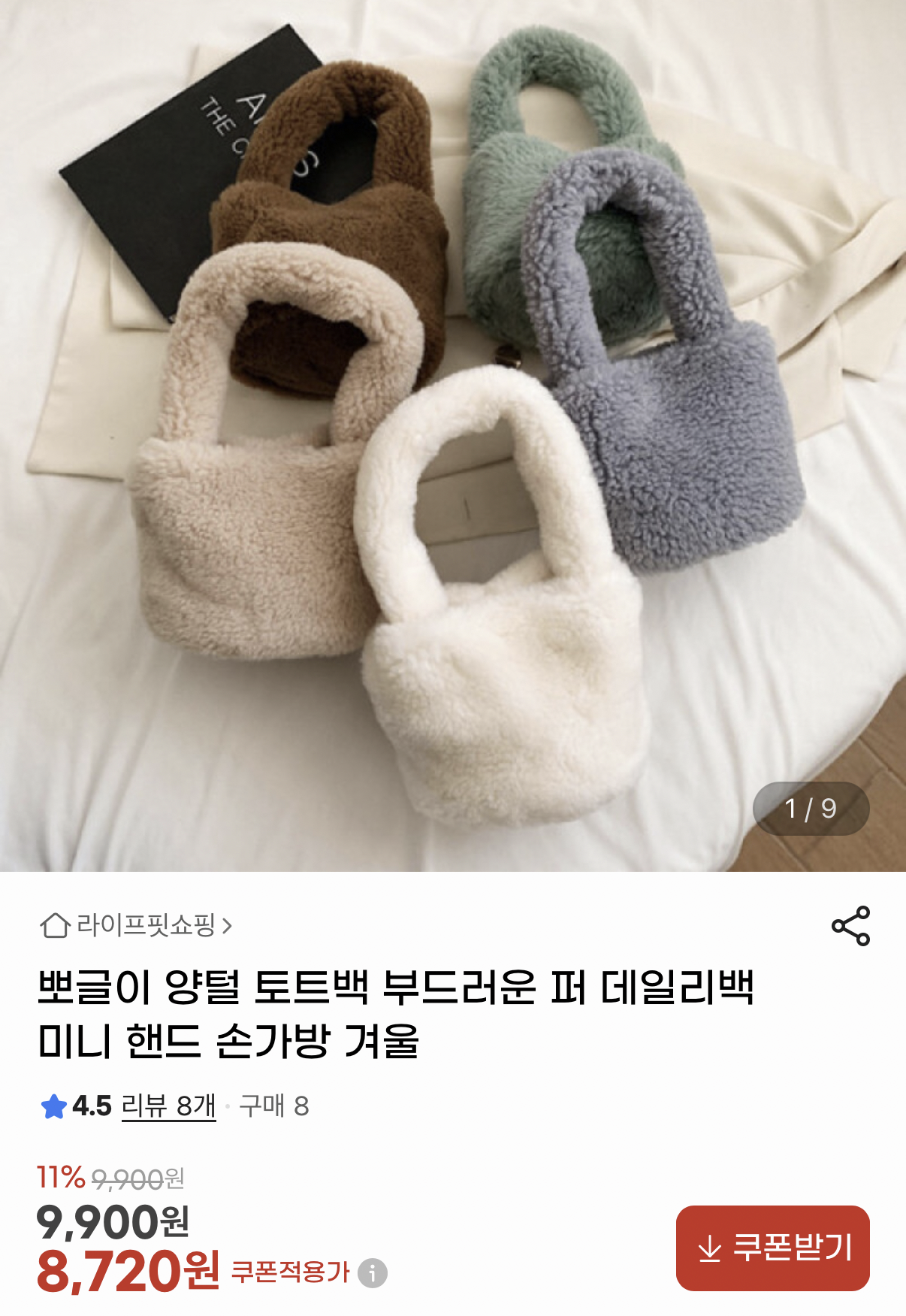906x1316 pixels.
Task: Open the fluffy tote bag product image
Action: 453,436
